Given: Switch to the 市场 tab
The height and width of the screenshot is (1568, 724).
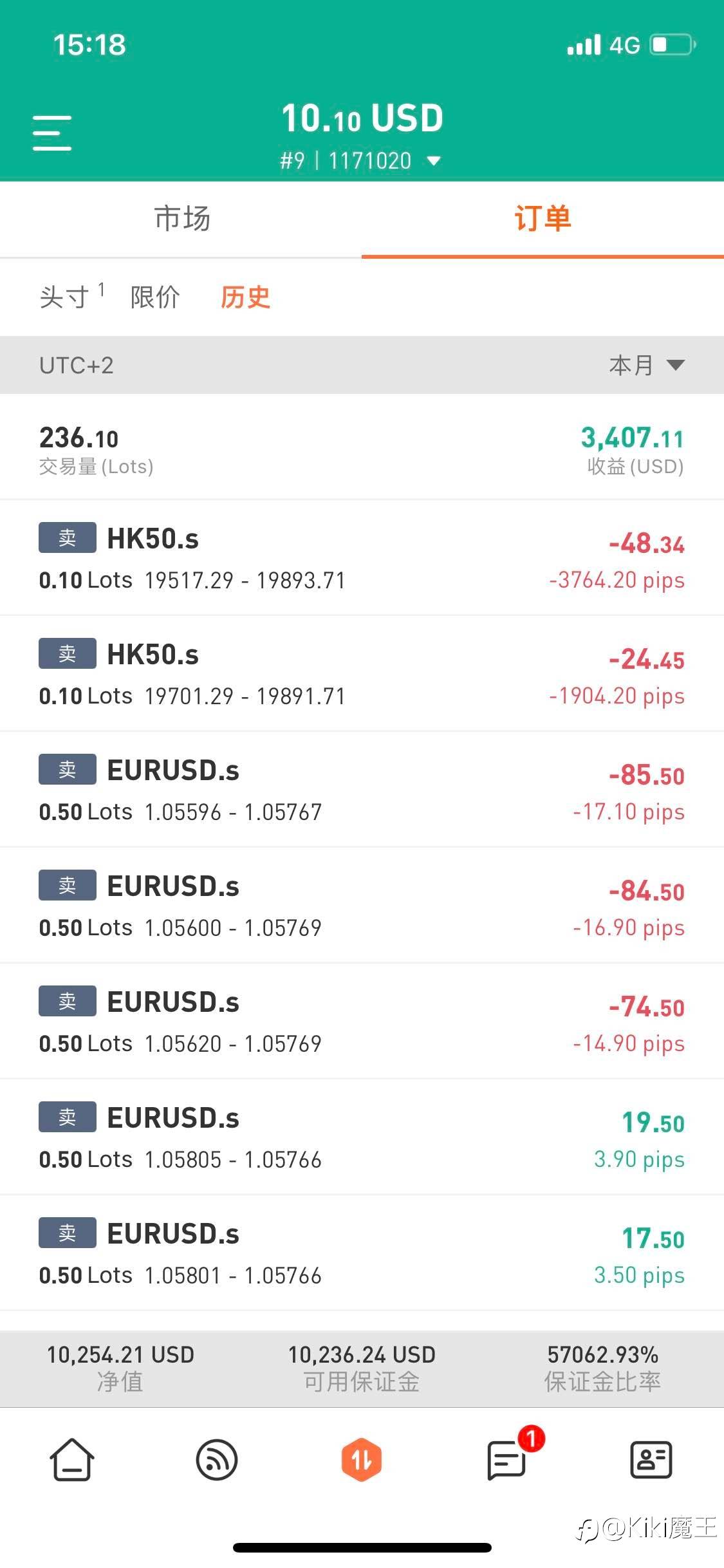Looking at the screenshot, I should point(181,219).
